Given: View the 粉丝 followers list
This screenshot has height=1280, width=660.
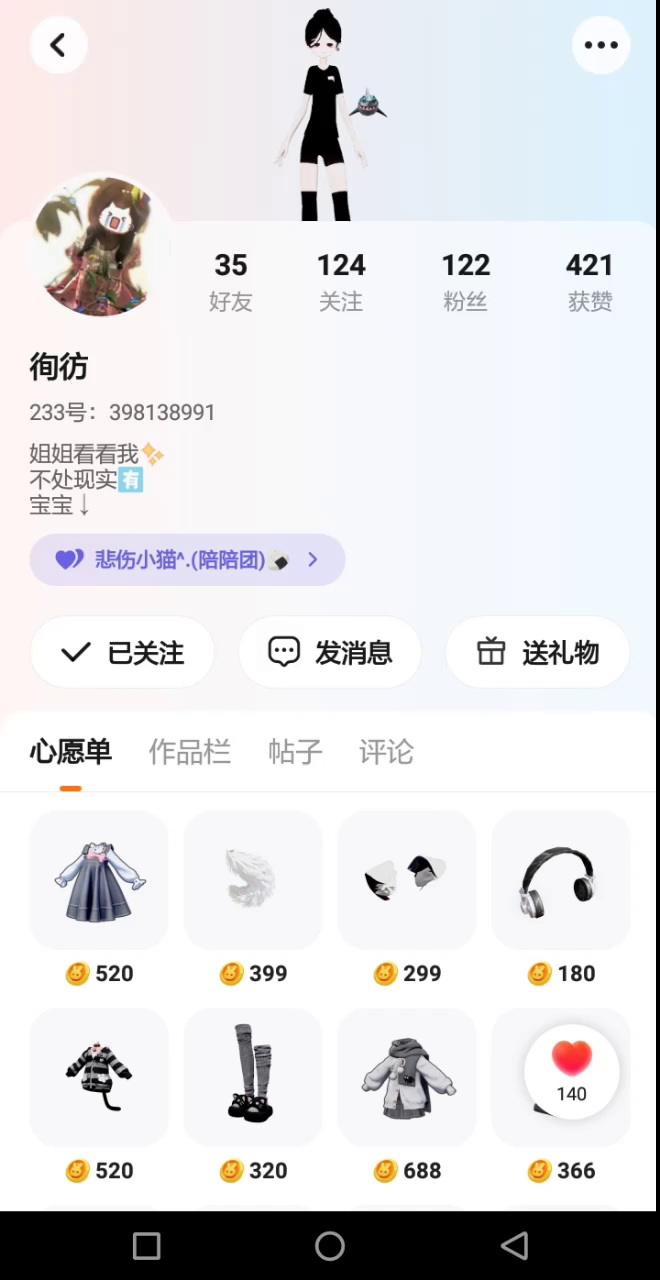Looking at the screenshot, I should tap(466, 280).
